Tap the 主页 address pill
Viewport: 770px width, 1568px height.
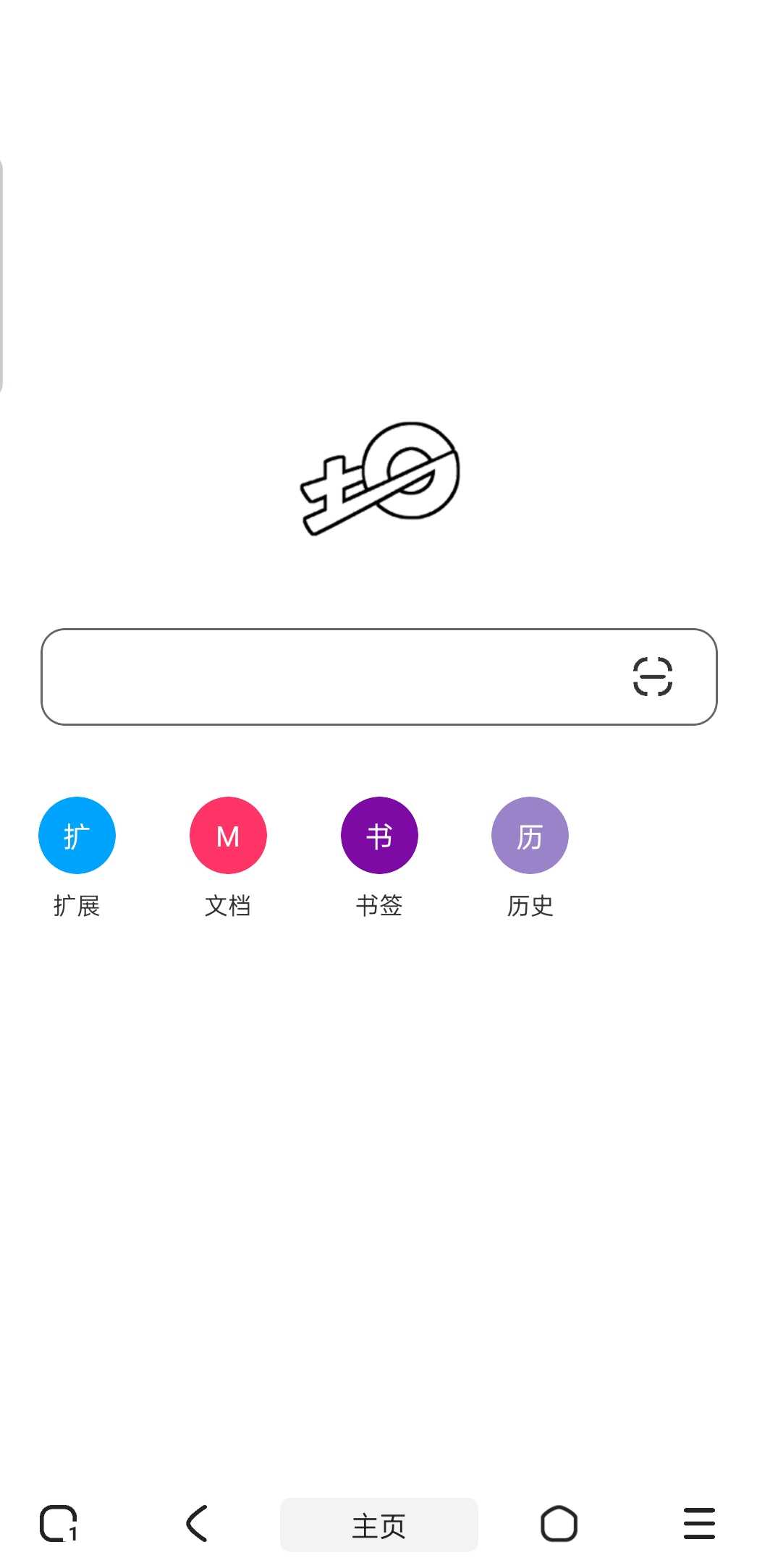click(x=378, y=1525)
